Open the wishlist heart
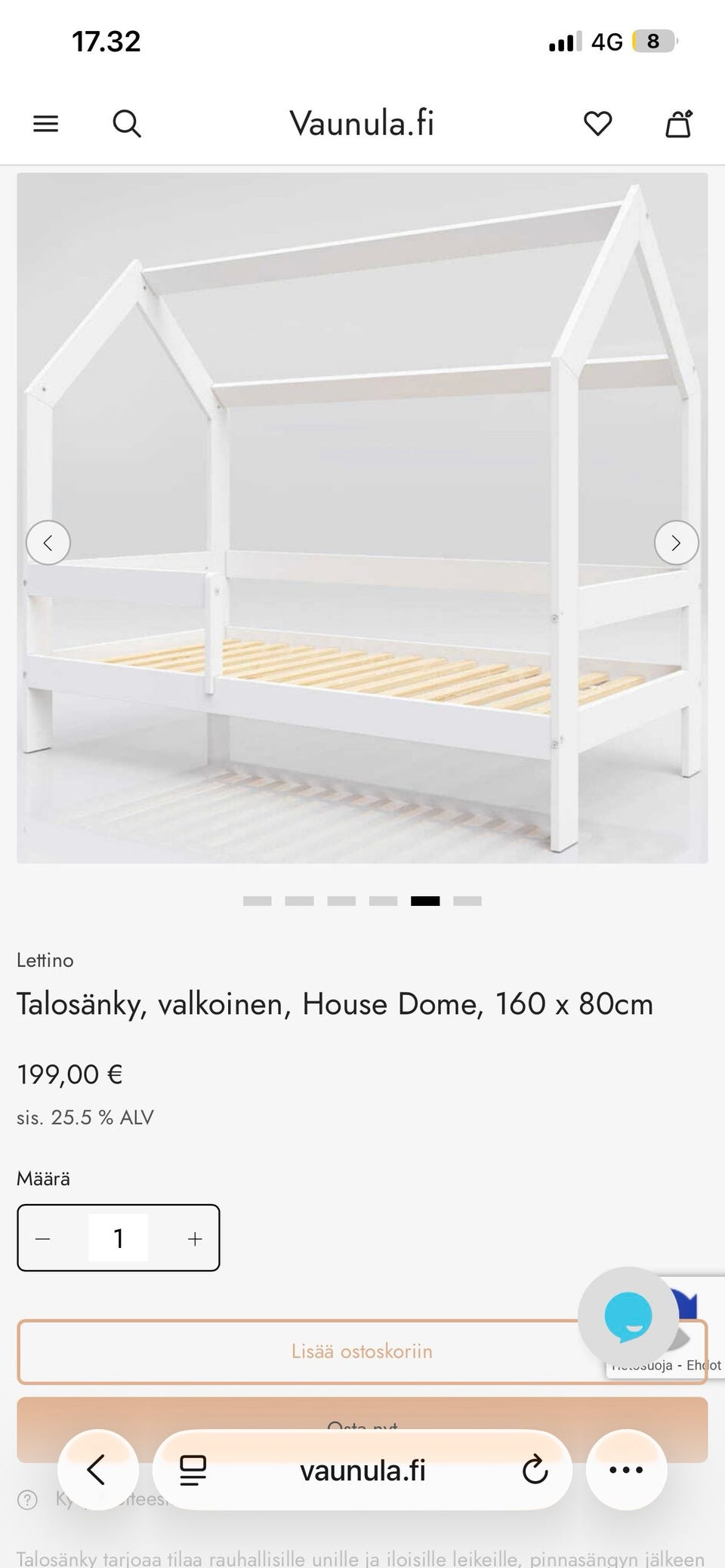 597,124
